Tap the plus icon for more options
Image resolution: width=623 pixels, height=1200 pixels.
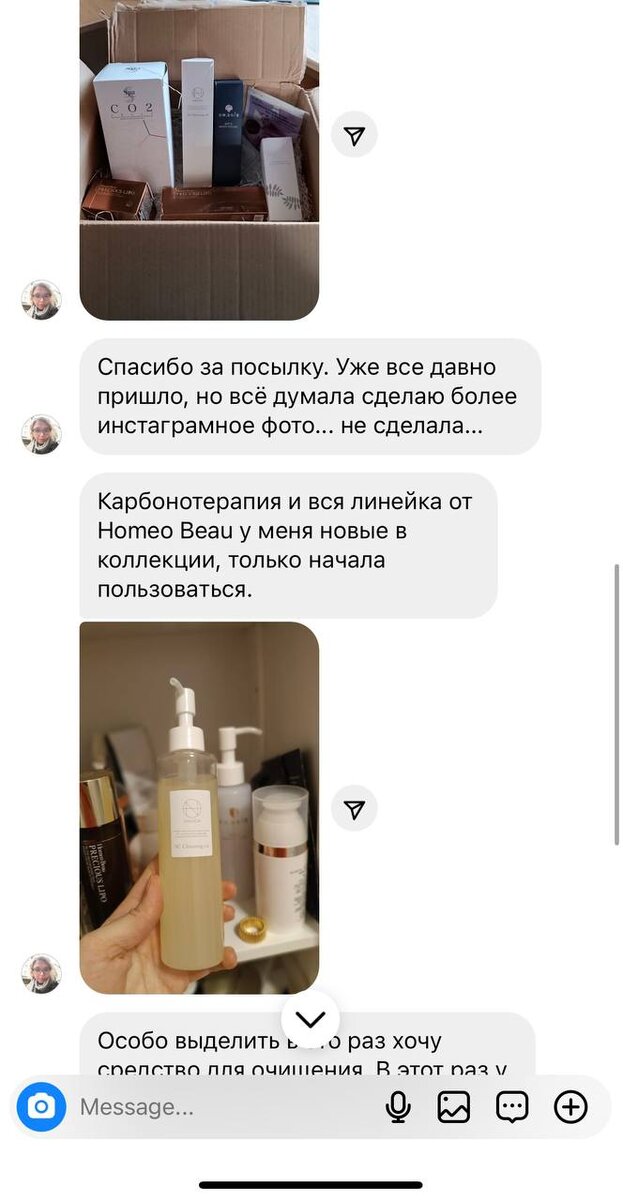[x=571, y=1107]
